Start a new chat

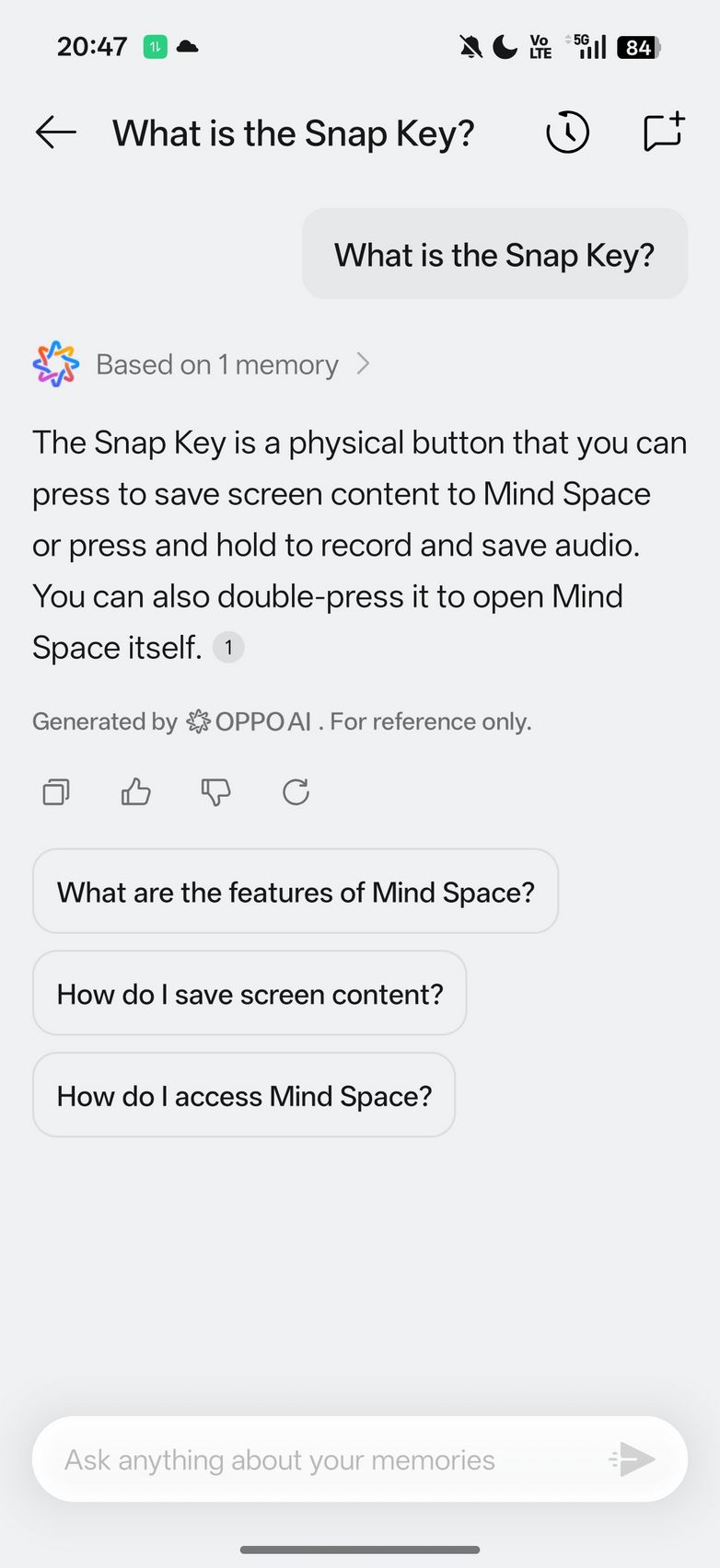coord(663,132)
